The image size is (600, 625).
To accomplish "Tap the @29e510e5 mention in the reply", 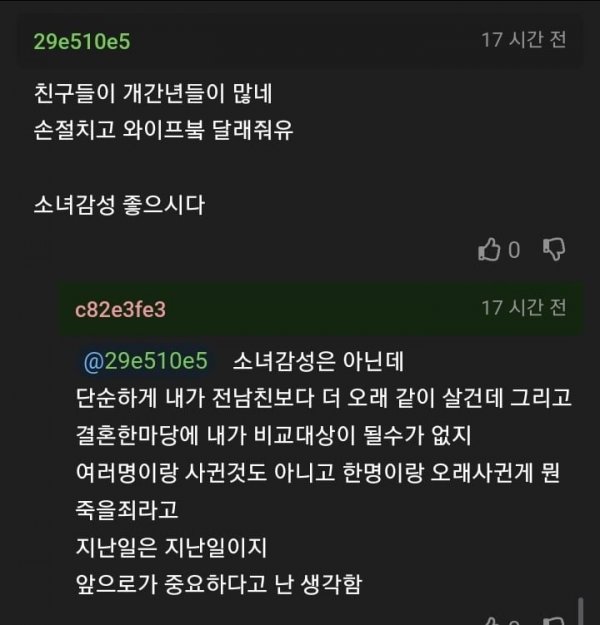I will (x=145, y=360).
